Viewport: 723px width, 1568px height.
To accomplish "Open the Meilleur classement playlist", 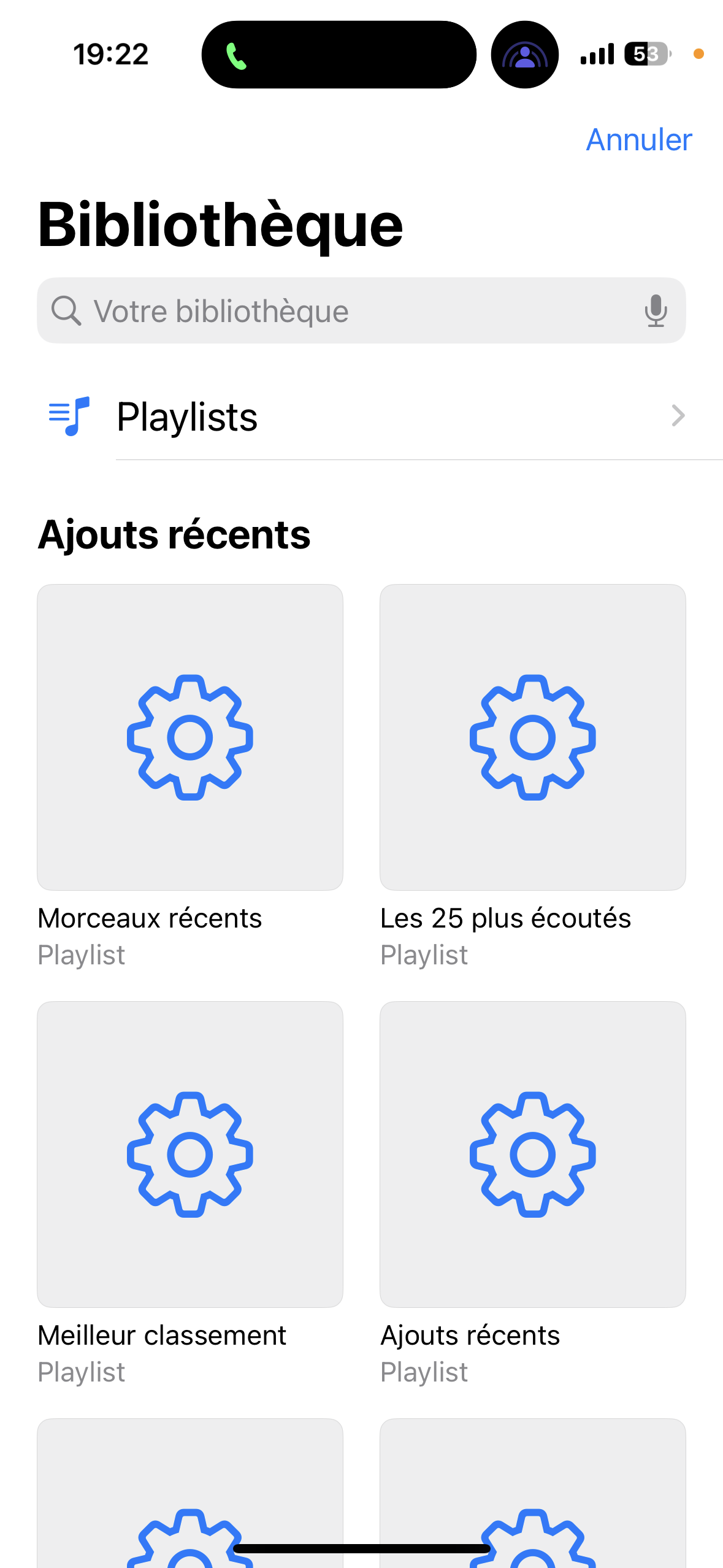I will click(x=189, y=1154).
